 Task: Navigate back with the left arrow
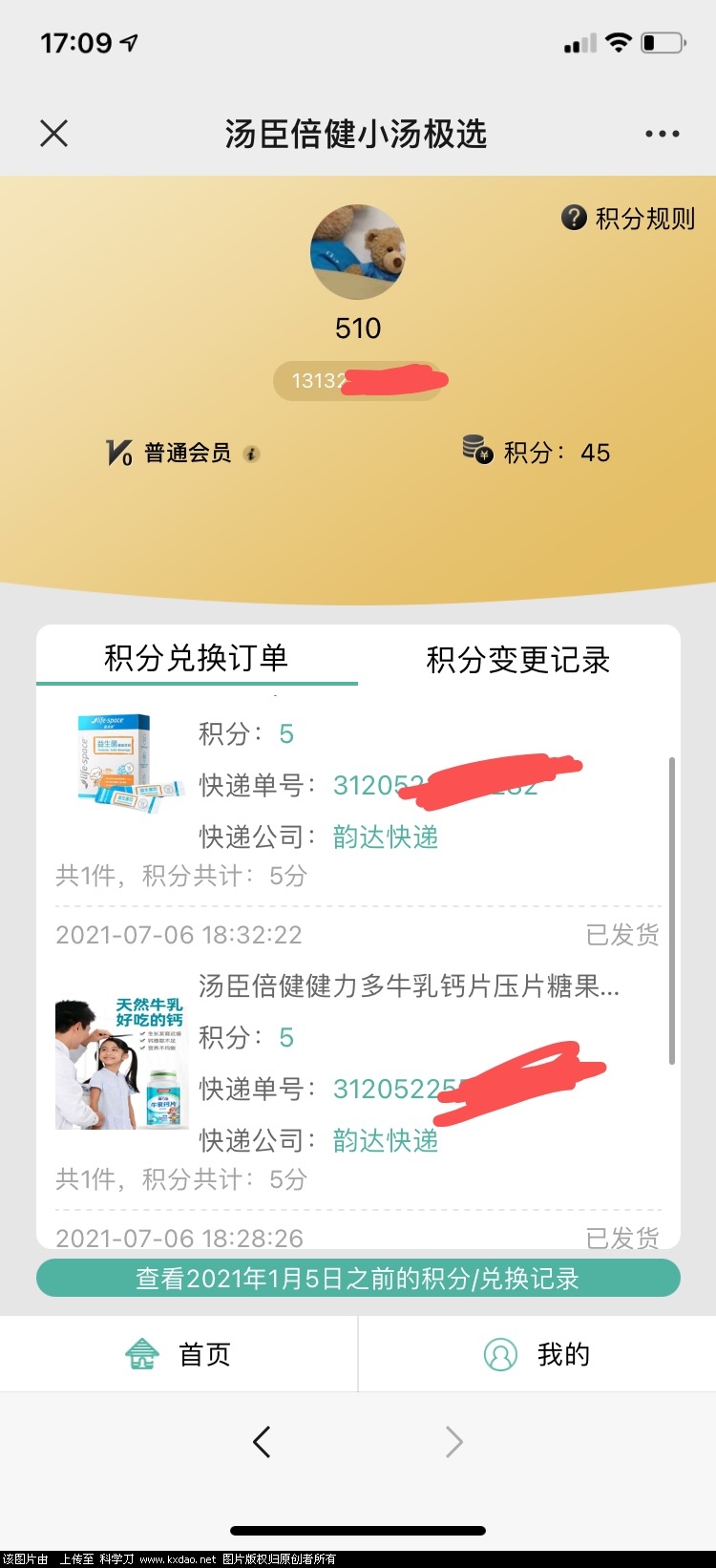(263, 1442)
